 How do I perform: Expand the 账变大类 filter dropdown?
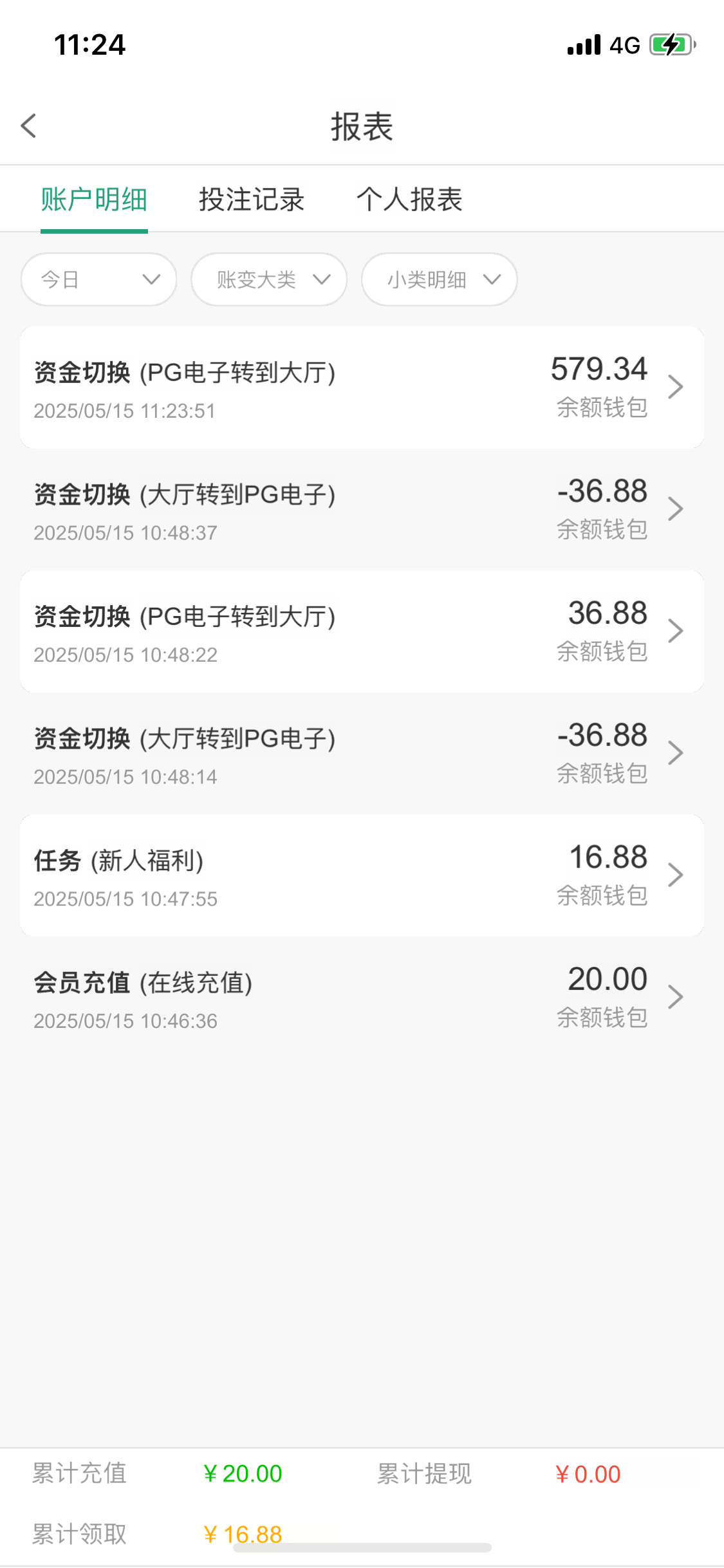[x=269, y=279]
